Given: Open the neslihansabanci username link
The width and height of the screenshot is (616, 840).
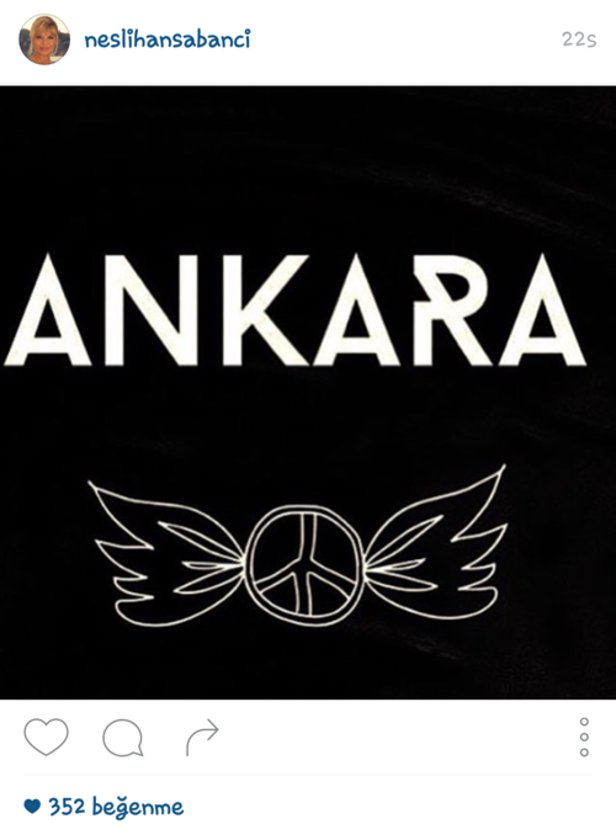Looking at the screenshot, I should [x=167, y=40].
